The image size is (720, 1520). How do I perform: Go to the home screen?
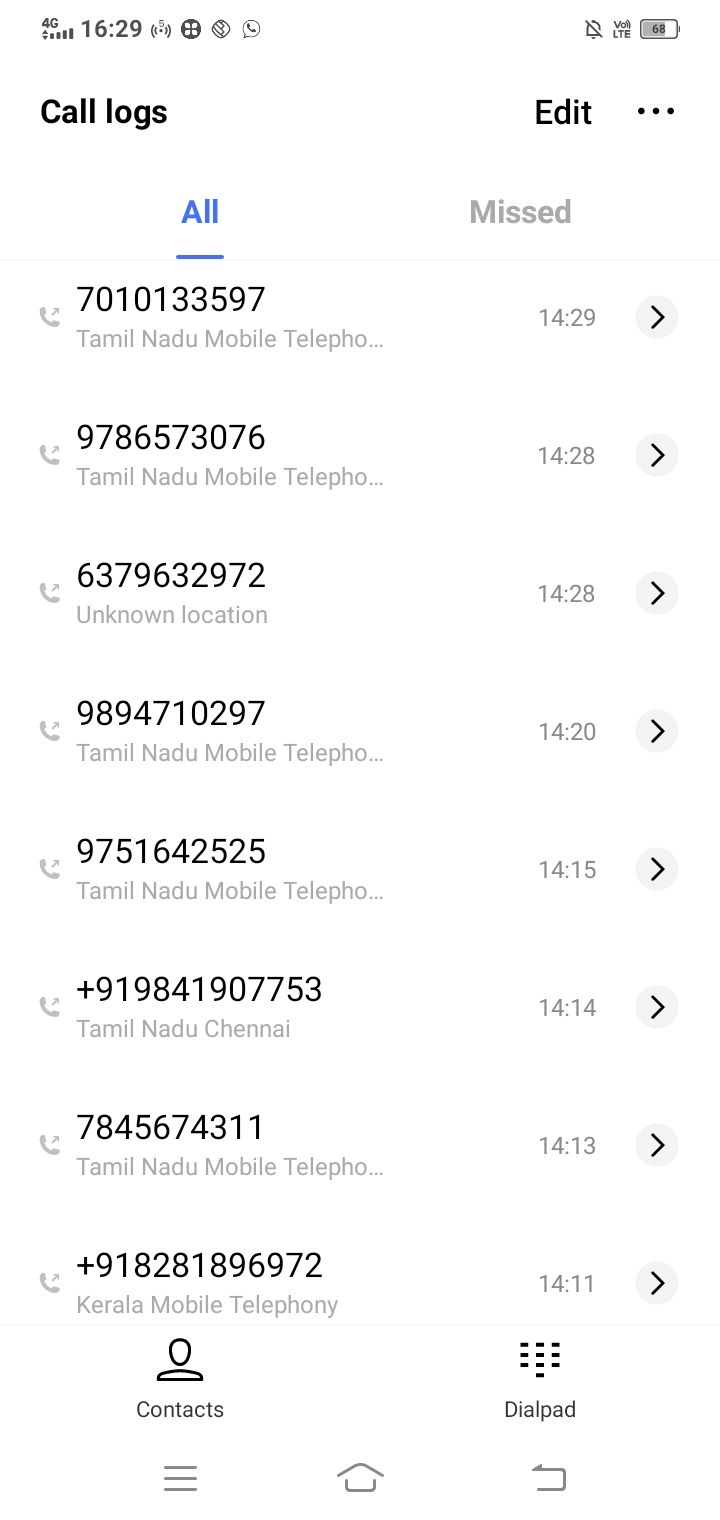pyautogui.click(x=360, y=1477)
